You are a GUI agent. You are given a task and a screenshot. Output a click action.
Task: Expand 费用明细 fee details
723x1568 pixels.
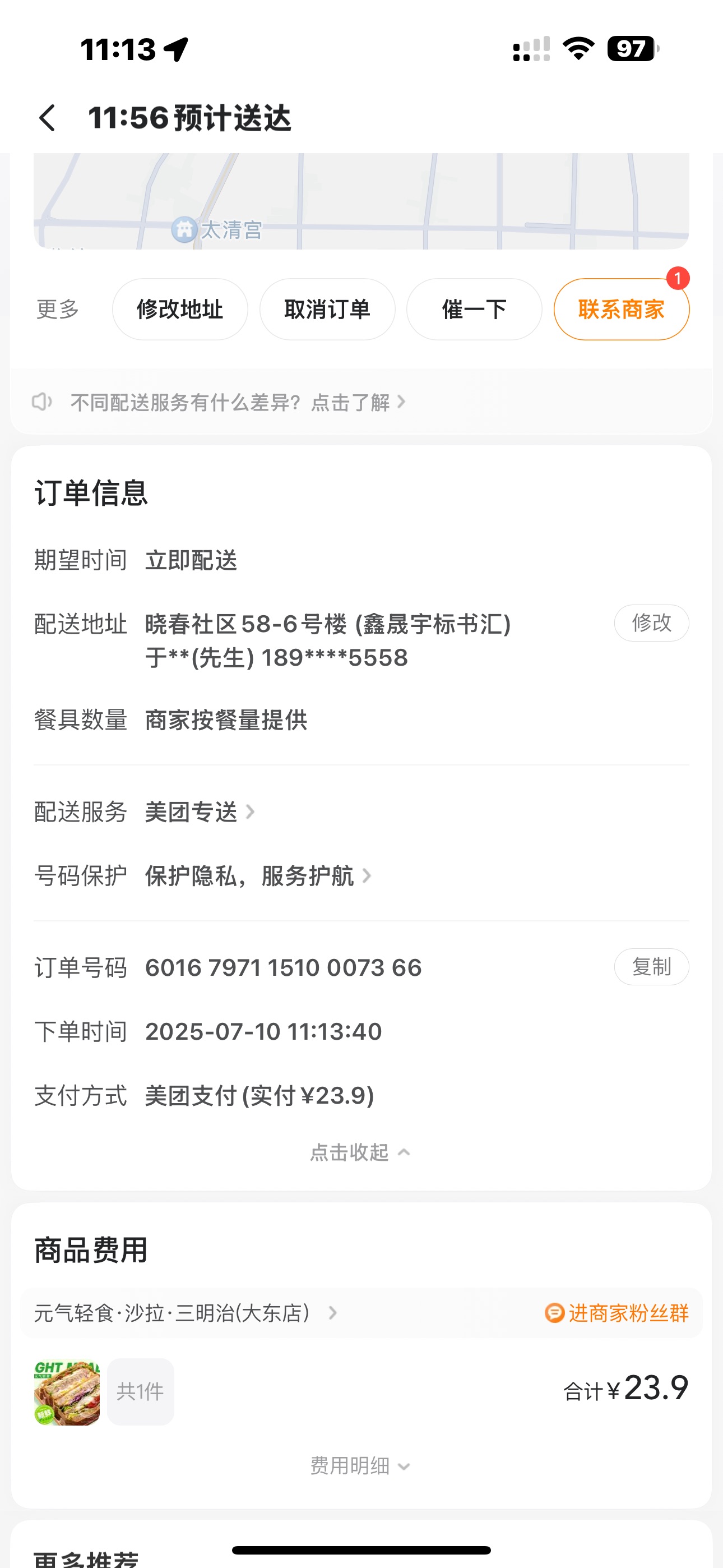(x=360, y=1466)
